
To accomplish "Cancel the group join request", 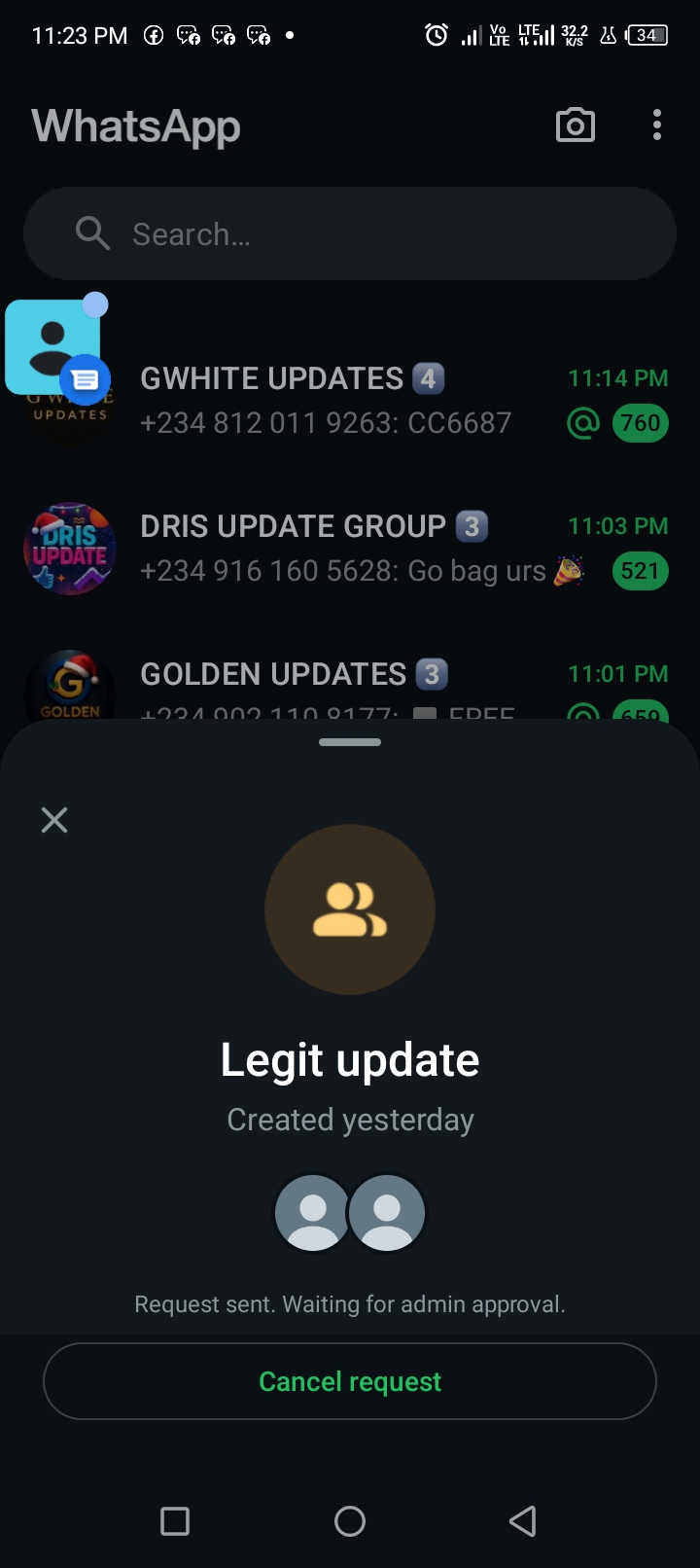I will [x=350, y=1381].
